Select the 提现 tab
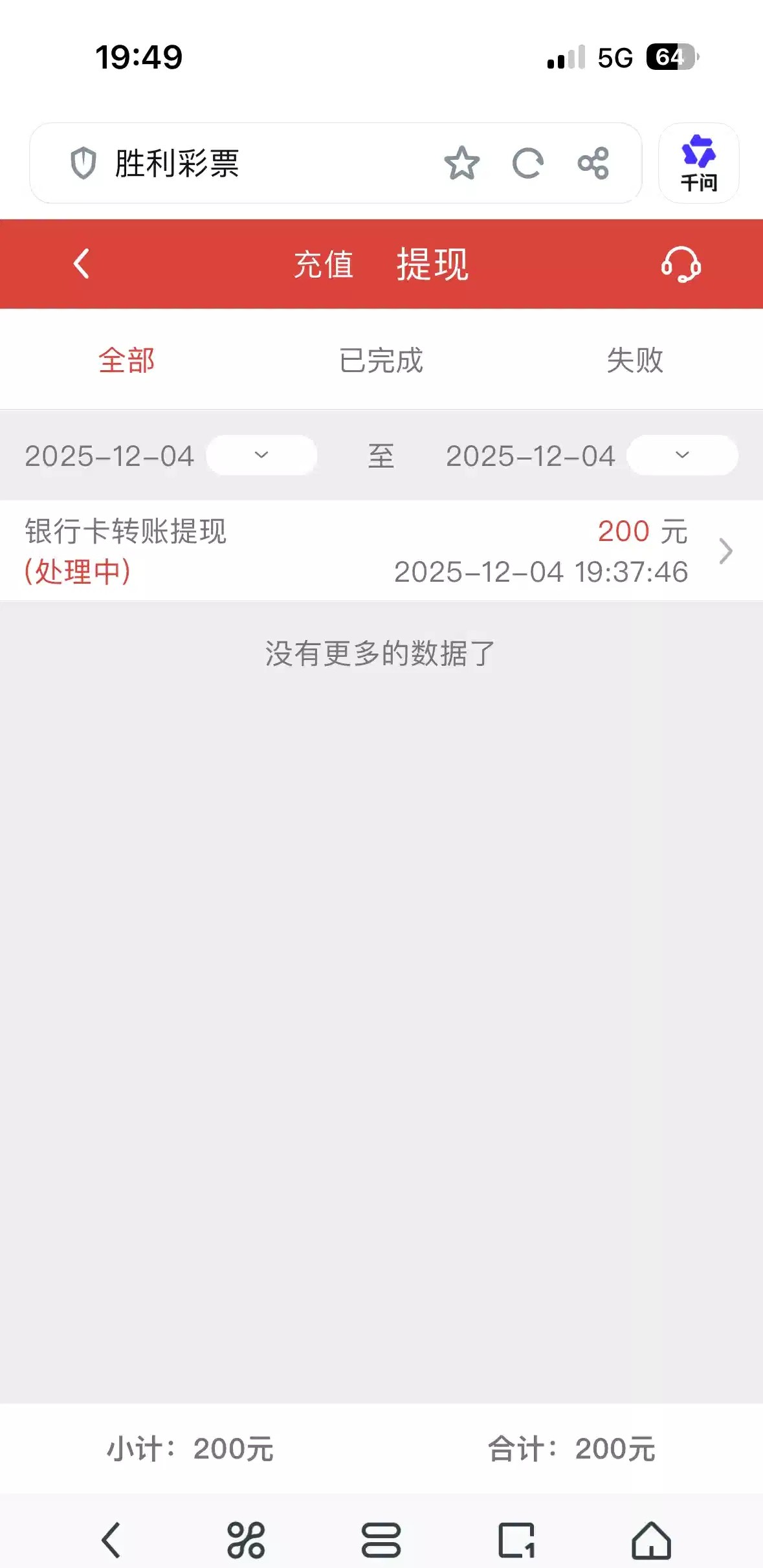Image resolution: width=763 pixels, height=1568 pixels. (x=432, y=265)
